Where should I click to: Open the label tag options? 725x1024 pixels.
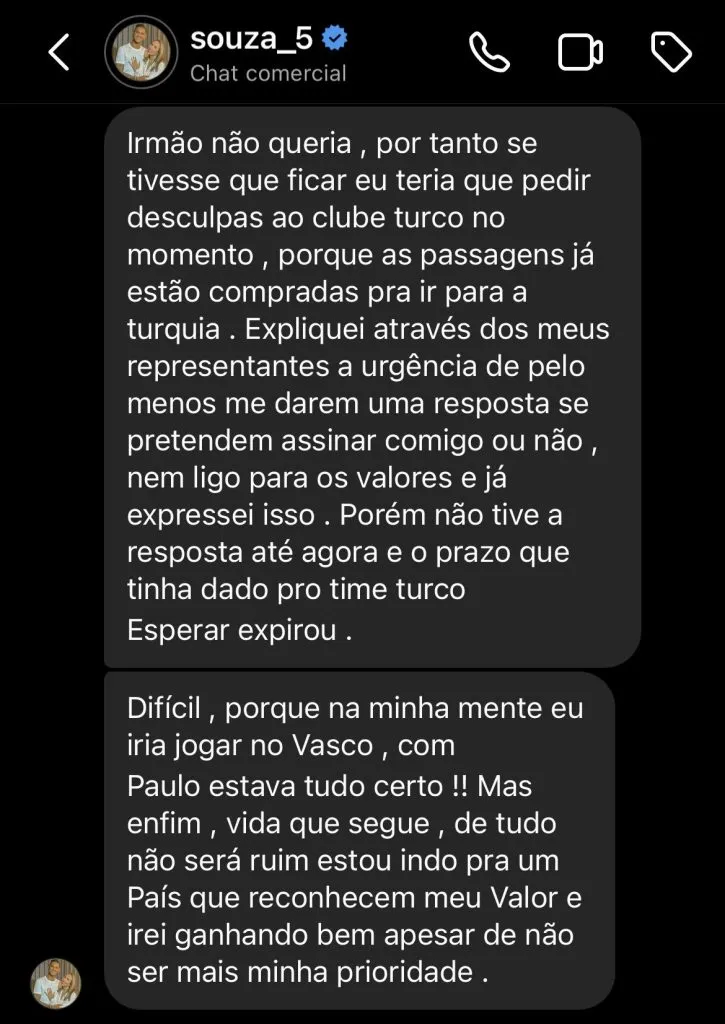pyautogui.click(x=671, y=52)
